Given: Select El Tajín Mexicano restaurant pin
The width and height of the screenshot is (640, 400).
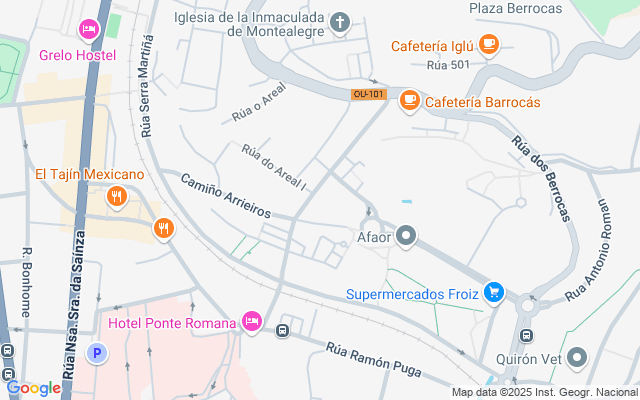Looking at the screenshot, I should 117,197.
